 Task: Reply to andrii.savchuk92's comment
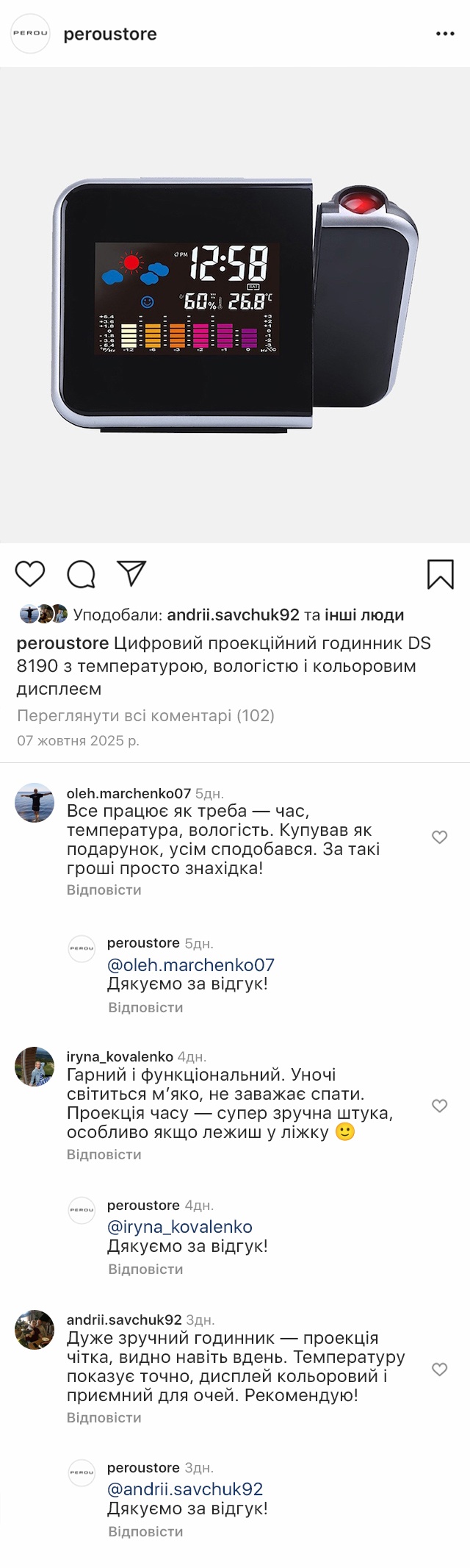pyautogui.click(x=104, y=1417)
